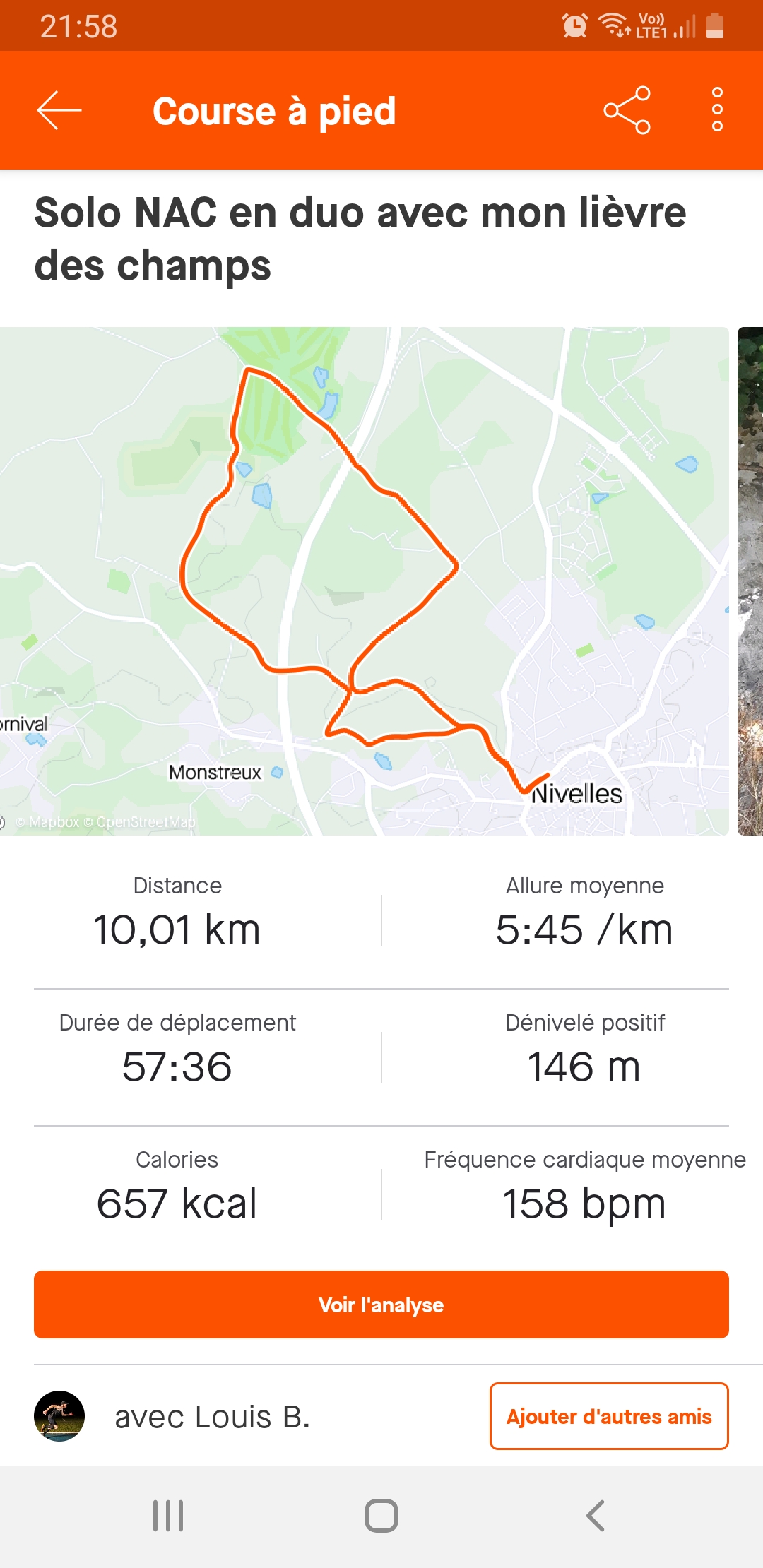Tap the Wi-Fi signal icon in status bar
This screenshot has width=763, height=1568.
[x=613, y=25]
